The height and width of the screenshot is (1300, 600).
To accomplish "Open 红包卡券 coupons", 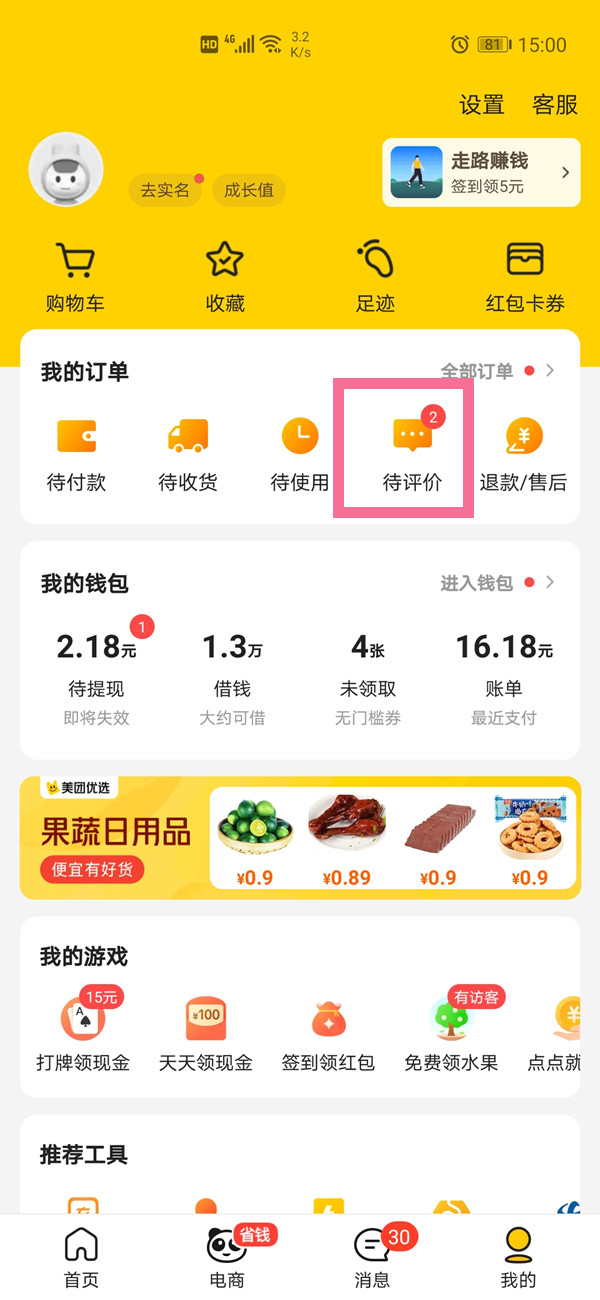I will pos(525,277).
